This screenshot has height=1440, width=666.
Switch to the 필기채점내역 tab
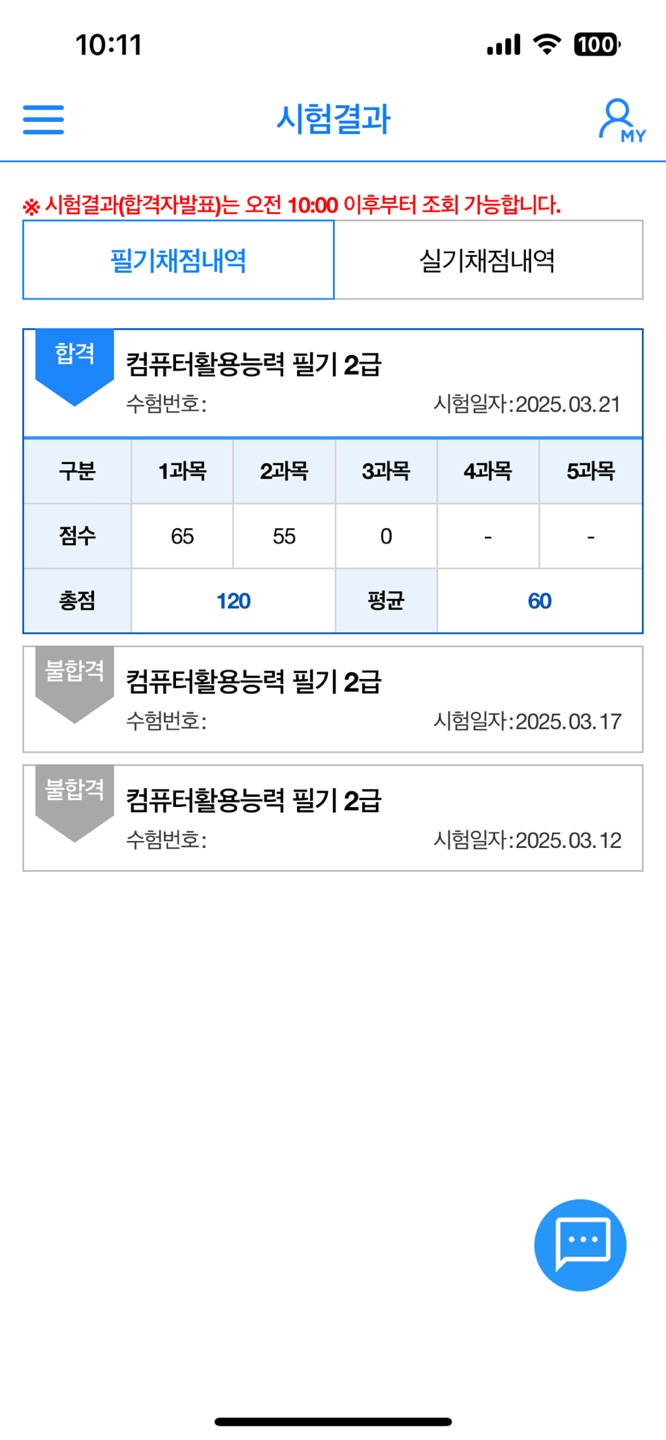tap(178, 261)
